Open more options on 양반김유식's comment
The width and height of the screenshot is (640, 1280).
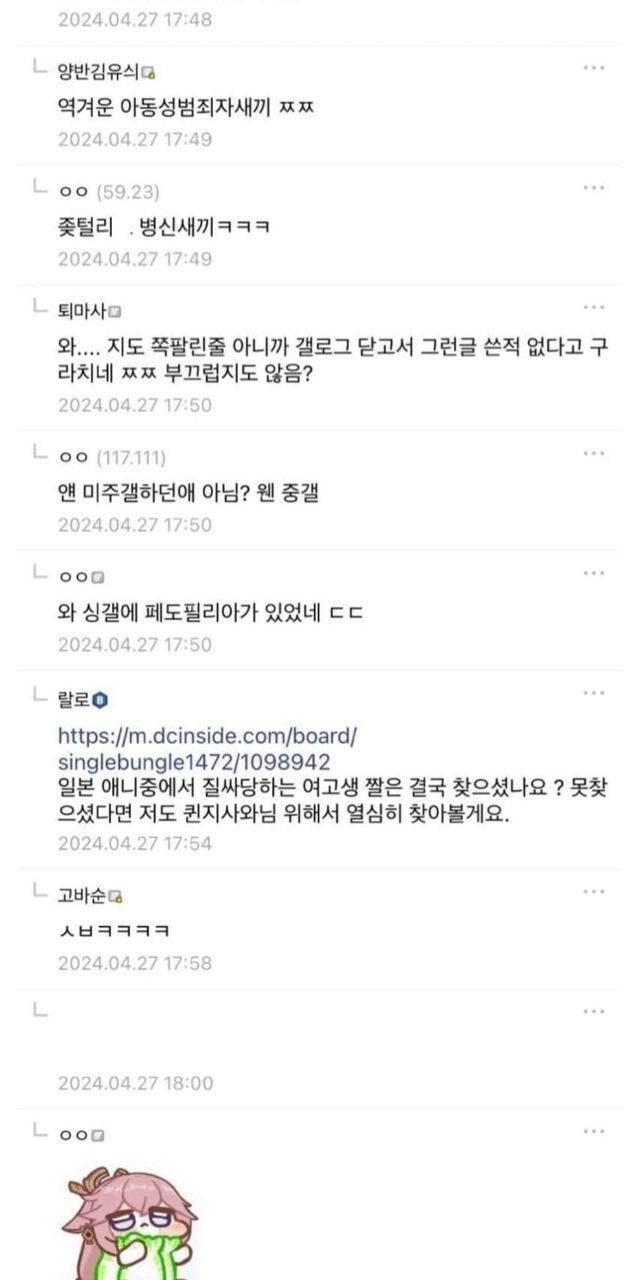594,68
